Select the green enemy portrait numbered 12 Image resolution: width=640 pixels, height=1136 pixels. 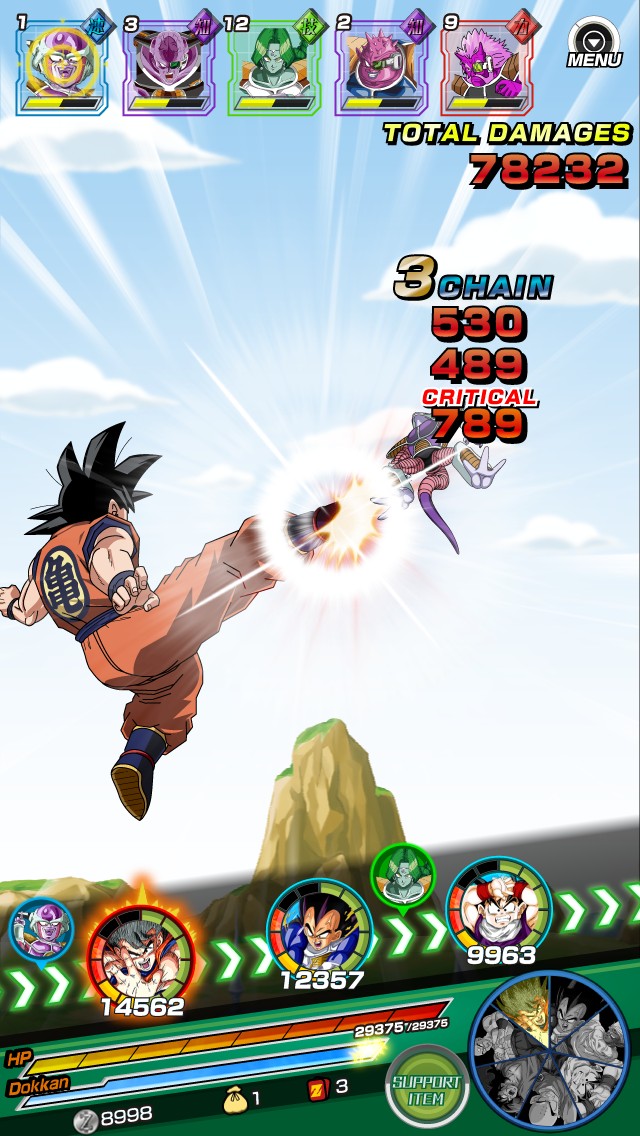(274, 67)
